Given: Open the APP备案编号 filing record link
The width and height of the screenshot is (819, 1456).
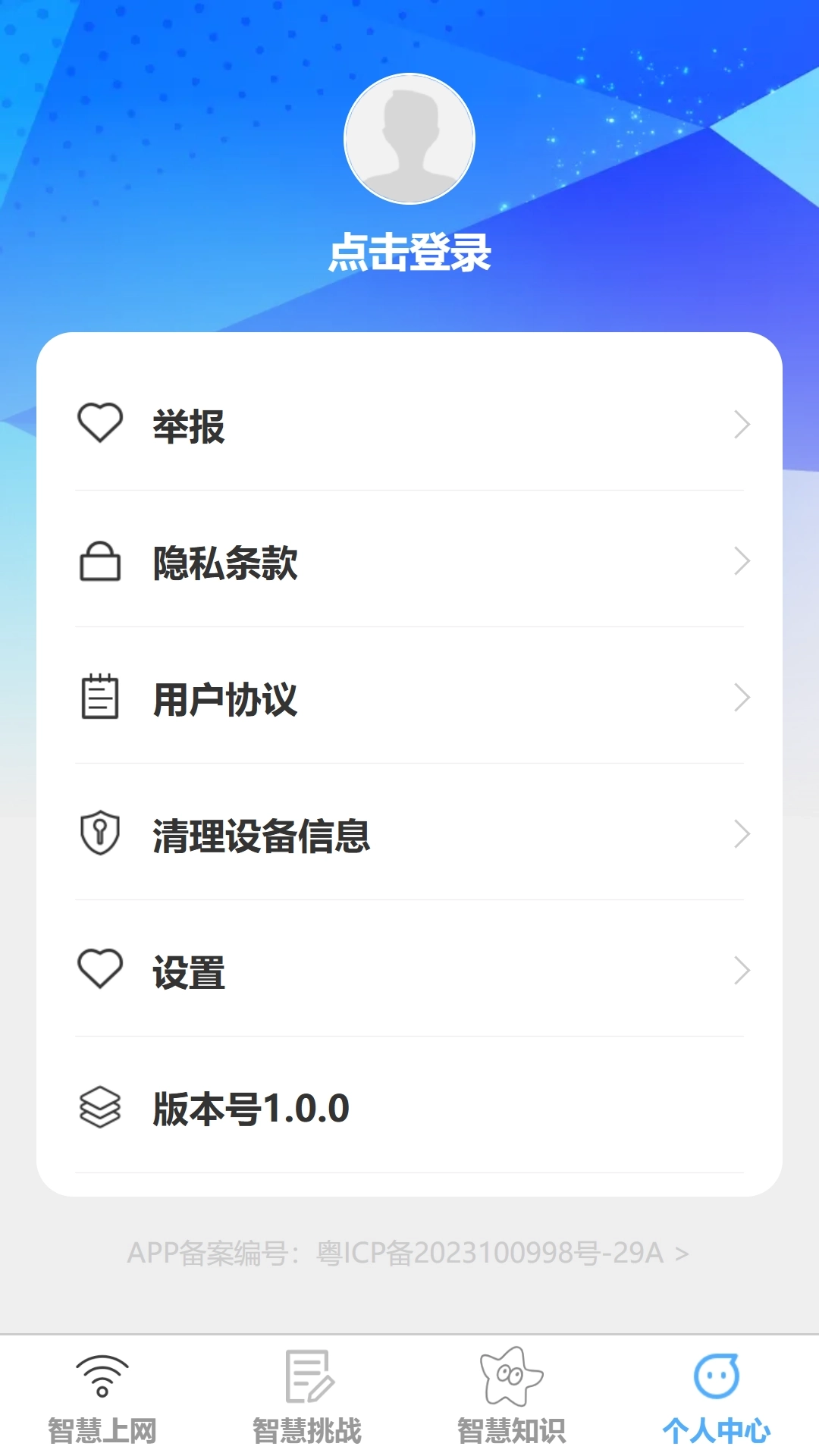Looking at the screenshot, I should point(409,1253).
